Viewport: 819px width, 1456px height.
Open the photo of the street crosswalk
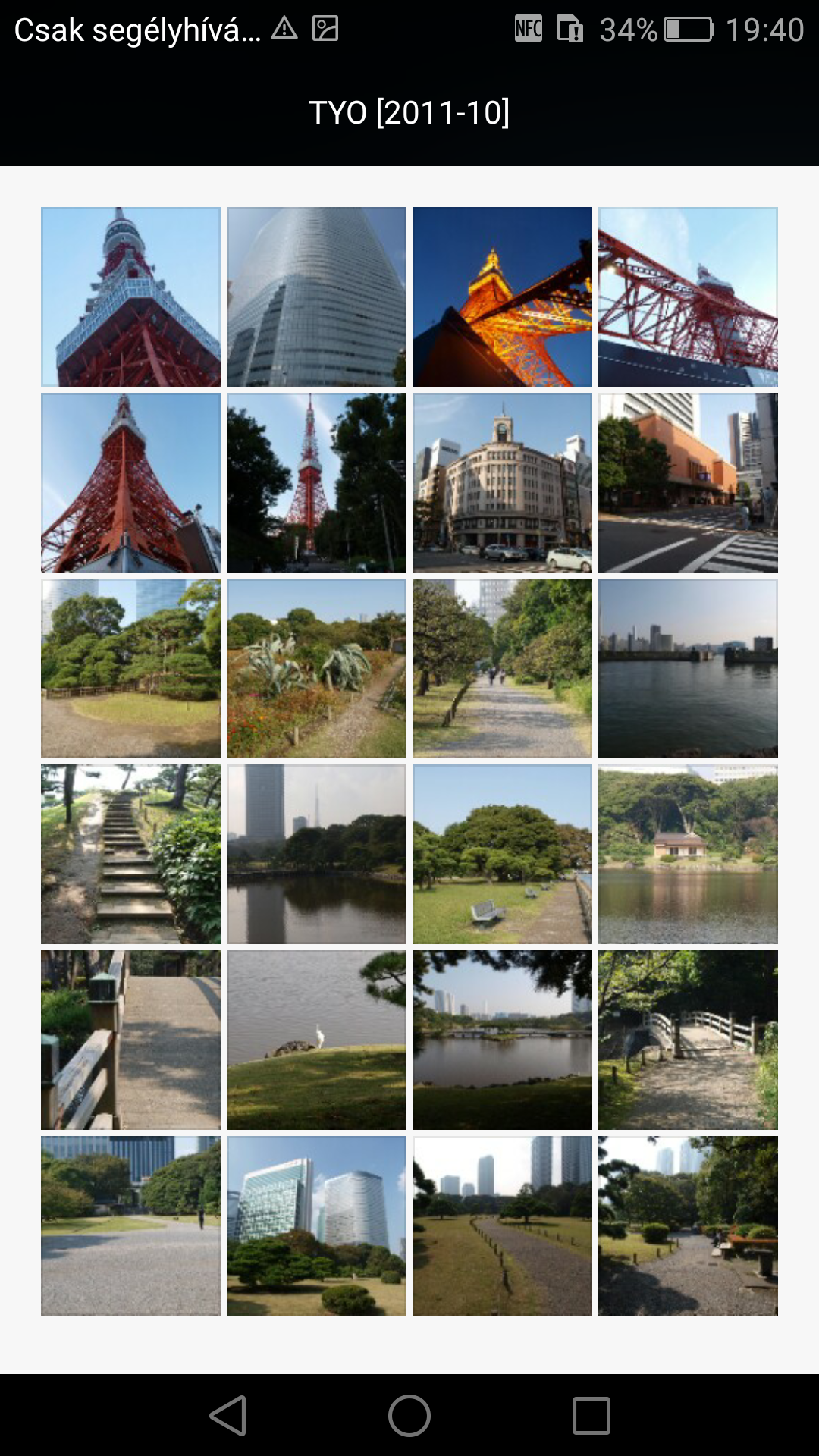(x=688, y=482)
